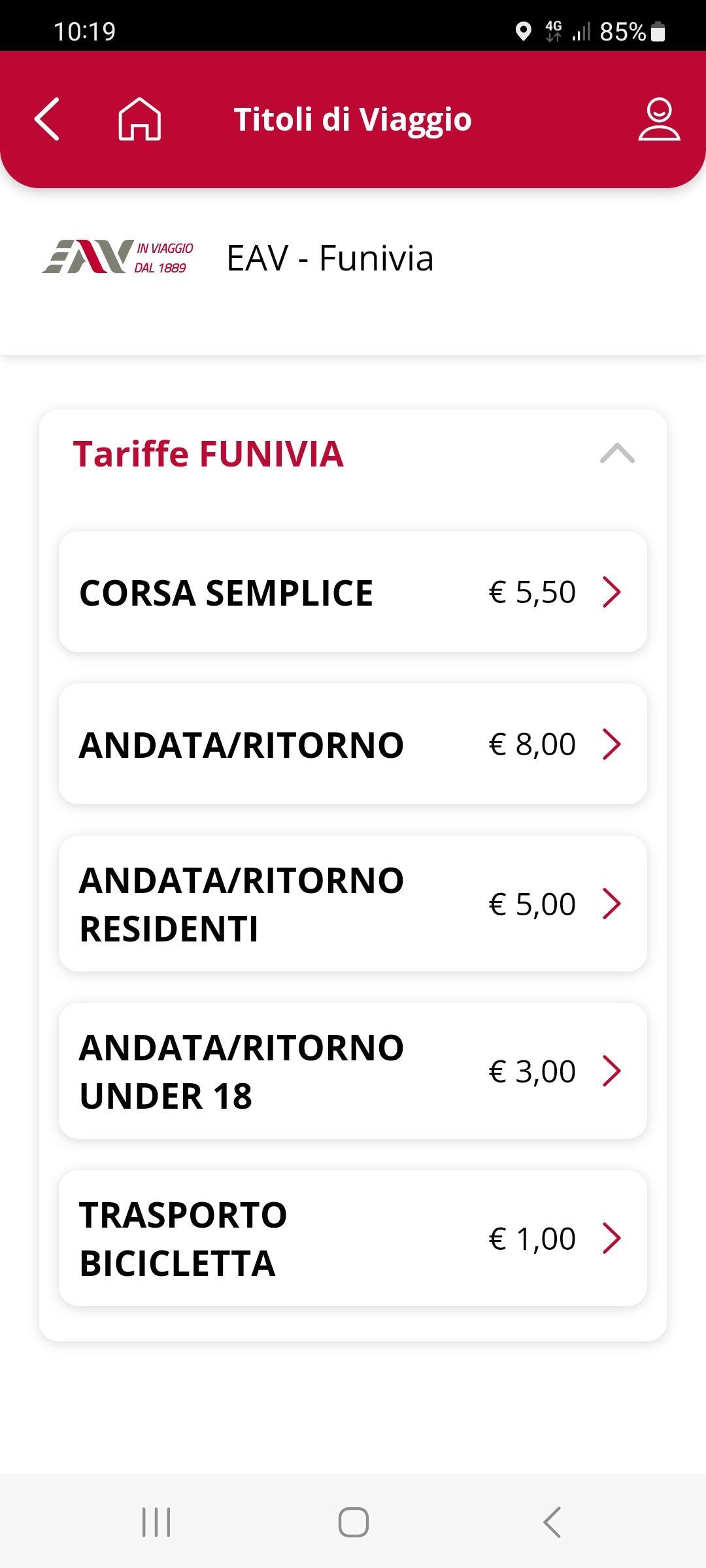This screenshot has width=706, height=1568.
Task: Tap the system home button
Action: 353,1522
